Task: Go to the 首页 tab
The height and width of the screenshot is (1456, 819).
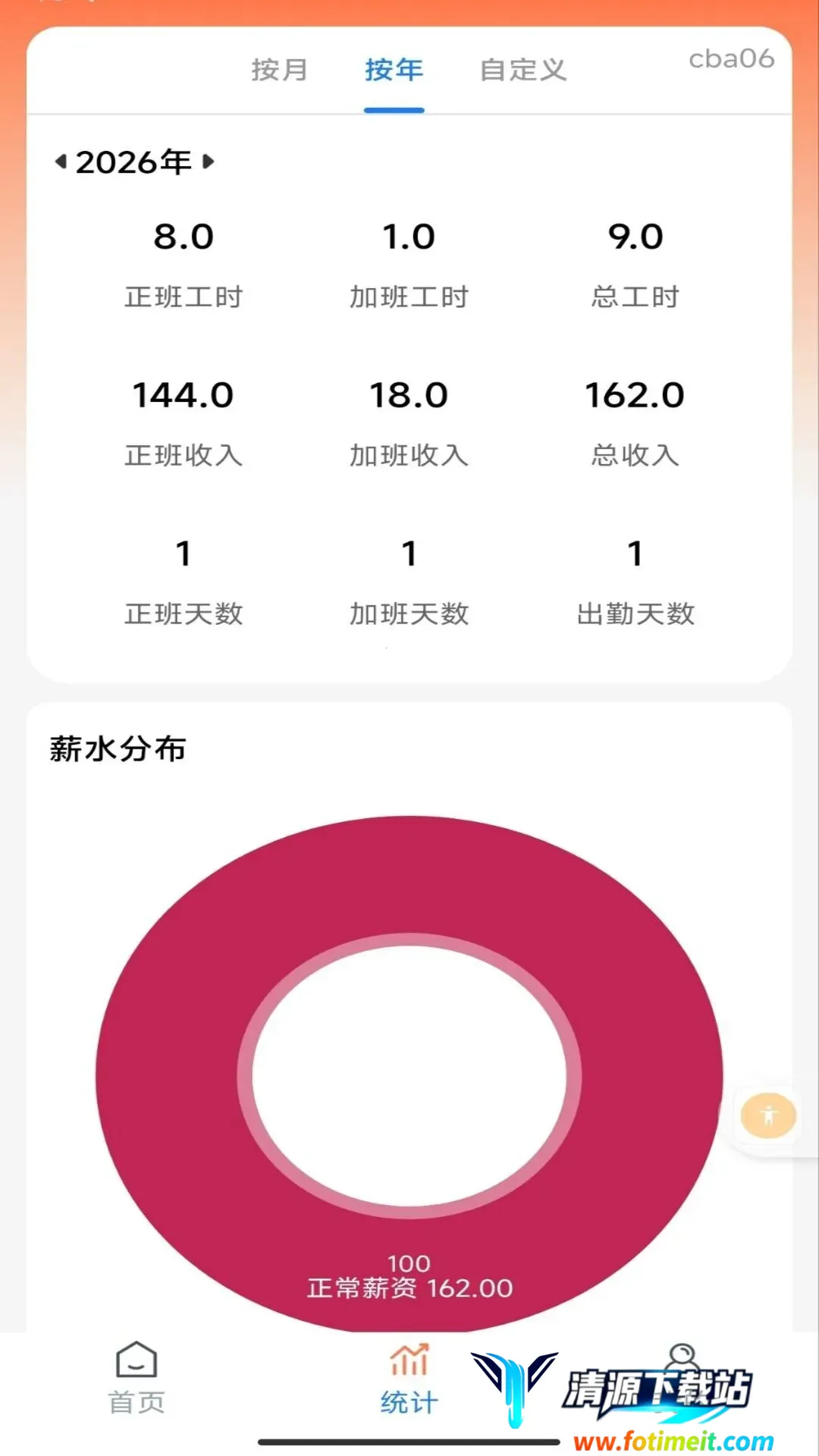Action: point(136,1378)
